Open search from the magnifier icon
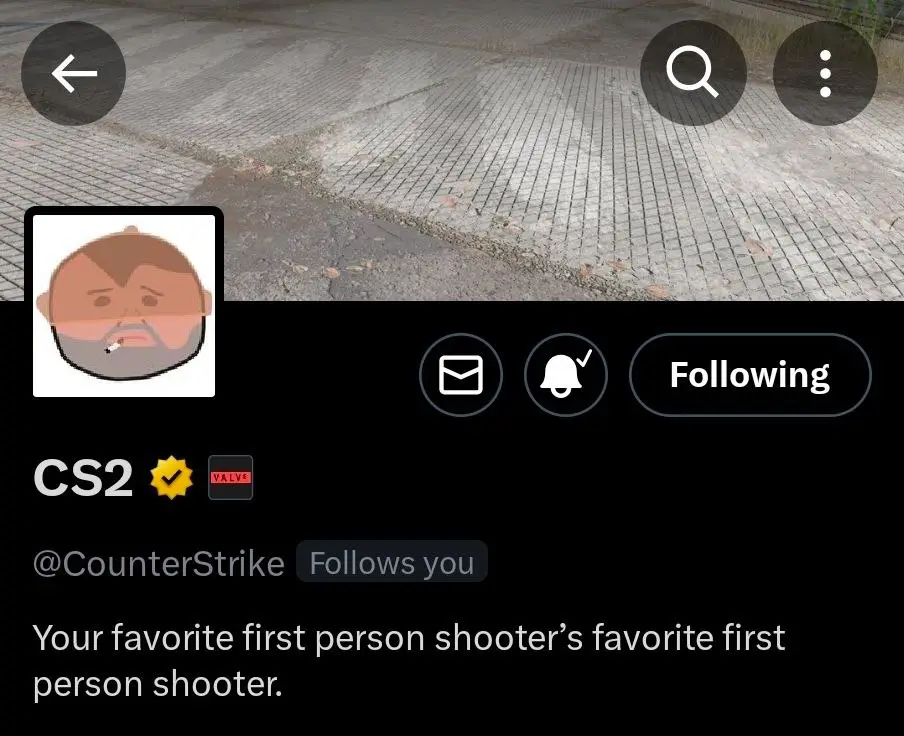Image resolution: width=904 pixels, height=736 pixels. (x=693, y=73)
